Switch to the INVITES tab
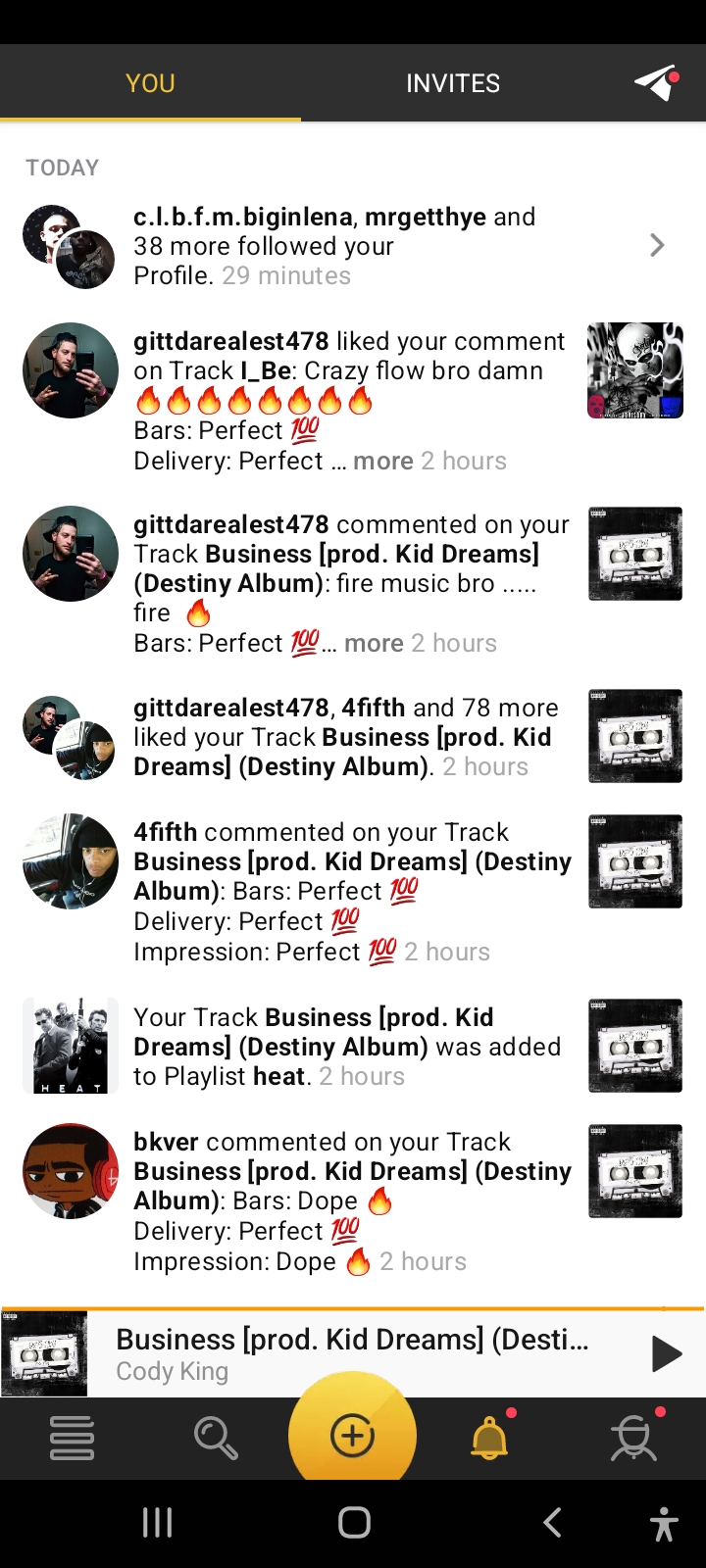 pyautogui.click(x=453, y=83)
